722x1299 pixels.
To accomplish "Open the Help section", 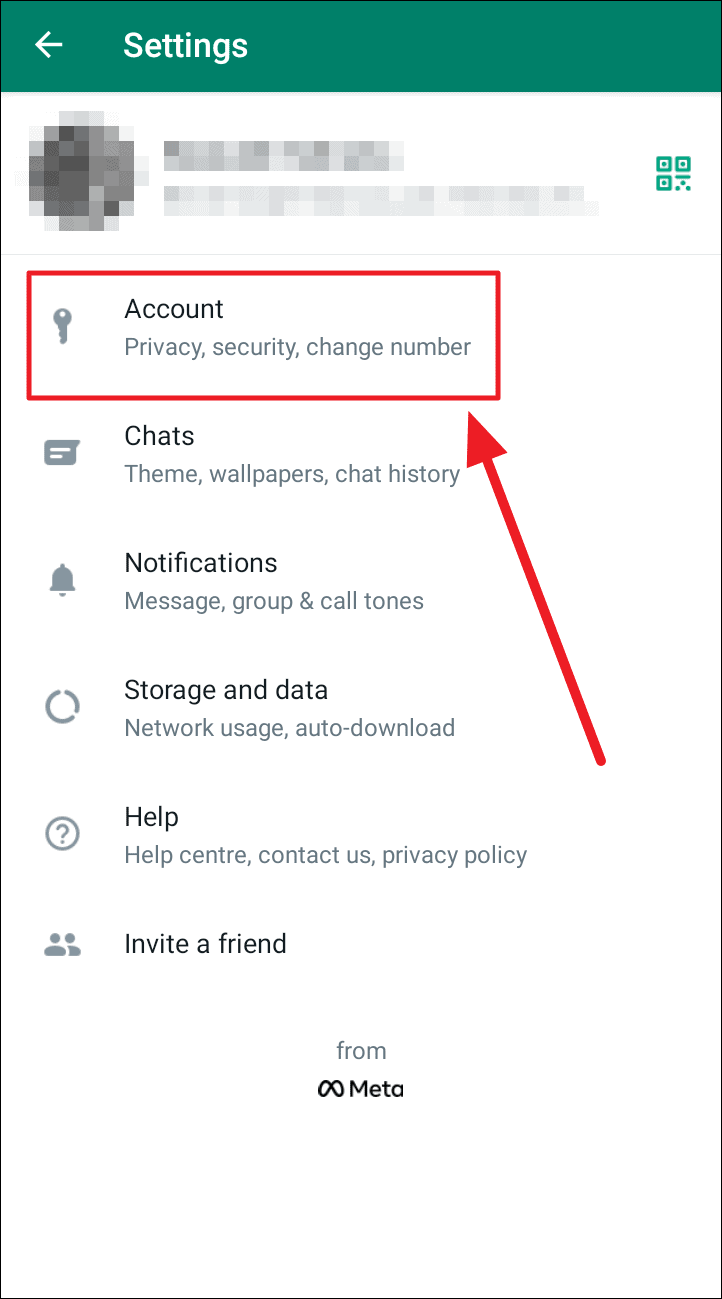I will [325, 835].
